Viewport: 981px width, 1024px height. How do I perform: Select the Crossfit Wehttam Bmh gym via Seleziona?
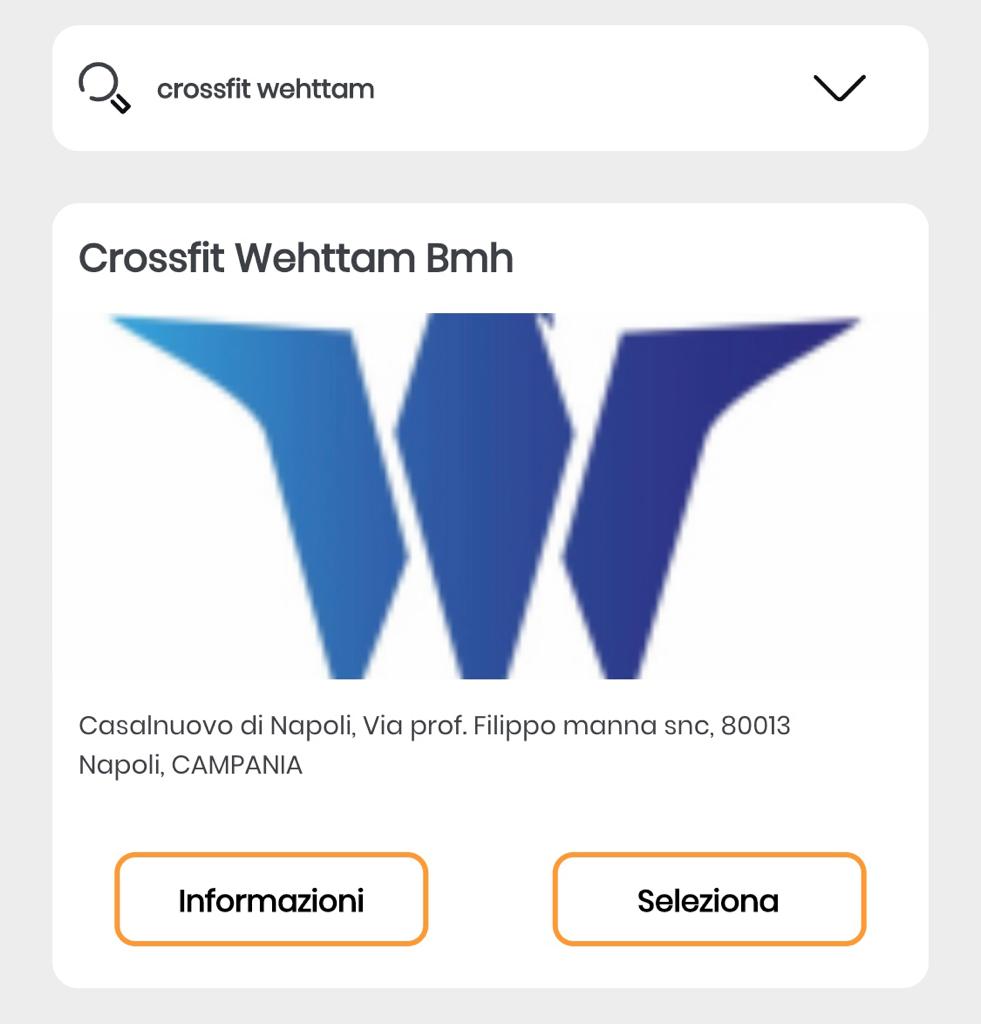pyautogui.click(x=708, y=900)
